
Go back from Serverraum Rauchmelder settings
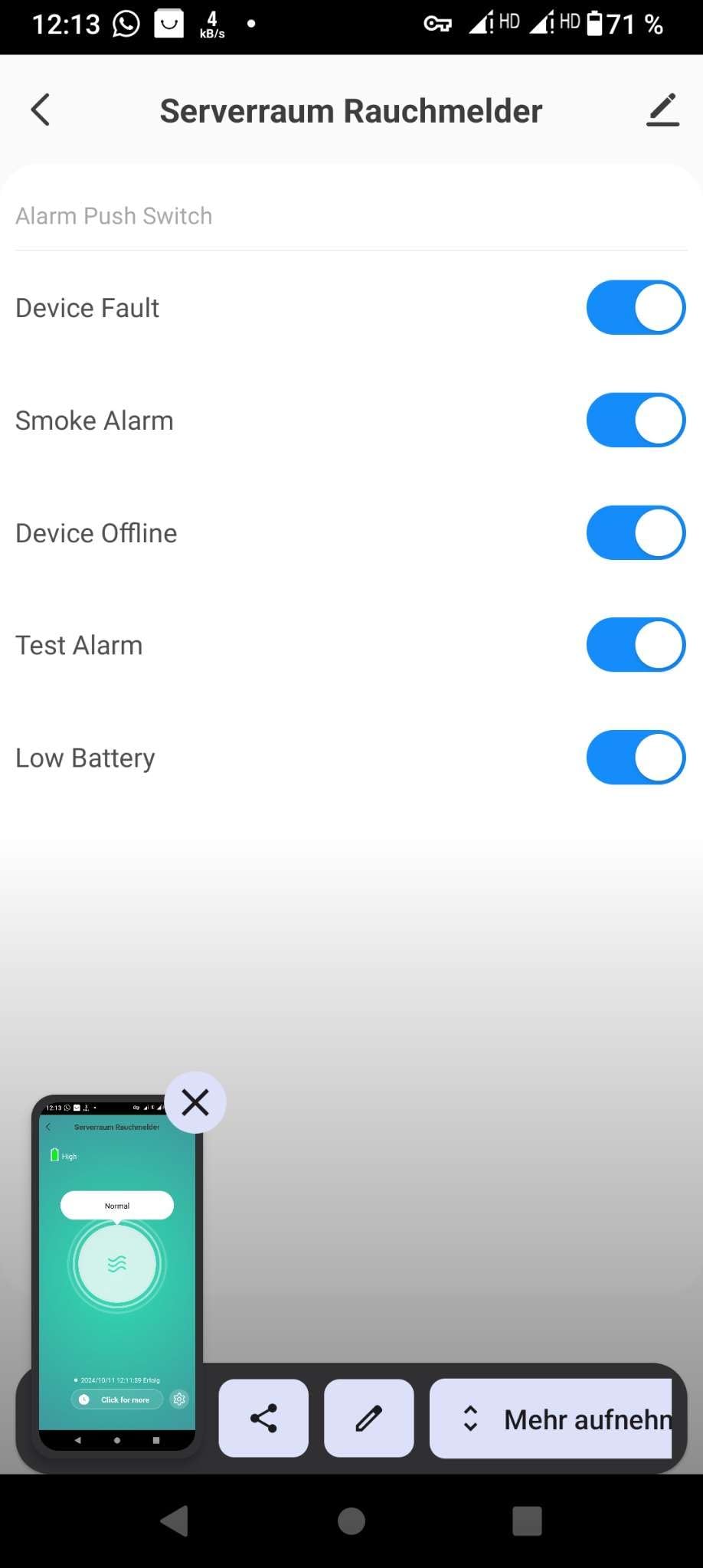(41, 110)
